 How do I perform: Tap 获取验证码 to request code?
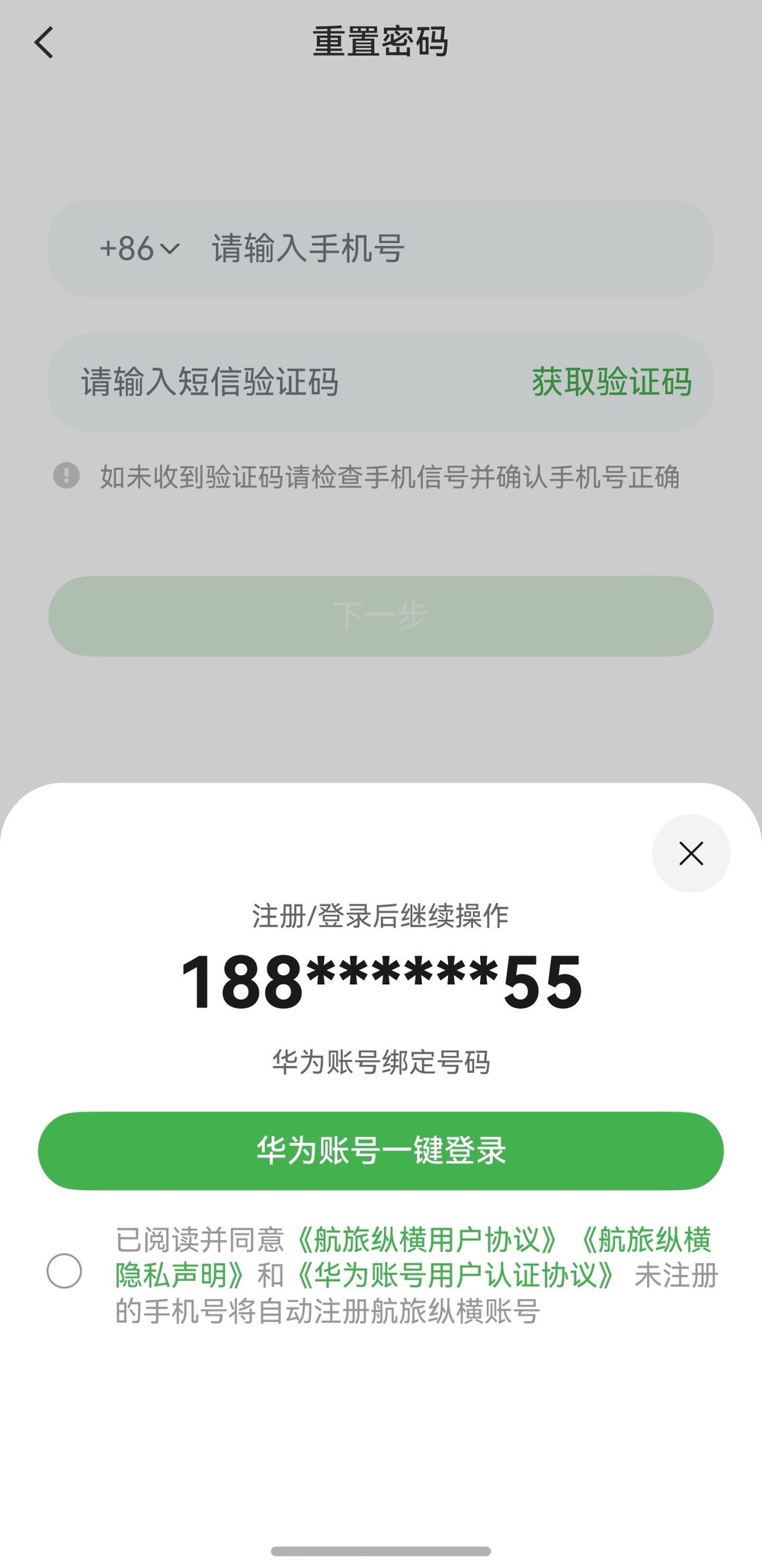pos(611,382)
